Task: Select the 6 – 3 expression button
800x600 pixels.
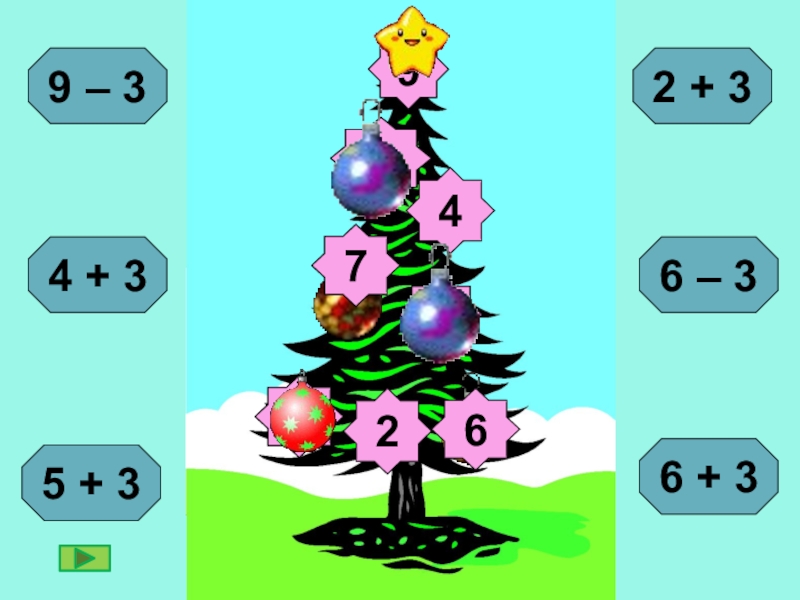Action: pos(708,275)
